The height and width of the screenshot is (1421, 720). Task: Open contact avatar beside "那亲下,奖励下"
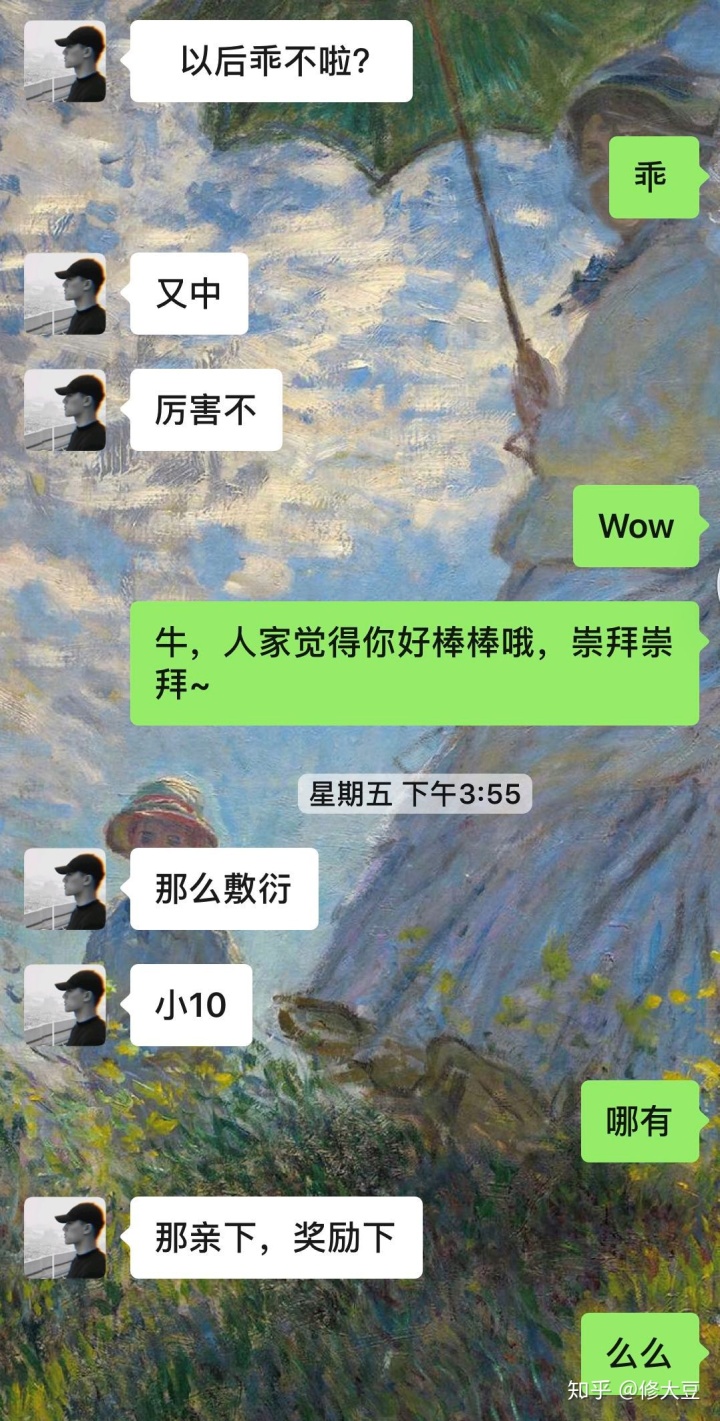click(x=65, y=1238)
